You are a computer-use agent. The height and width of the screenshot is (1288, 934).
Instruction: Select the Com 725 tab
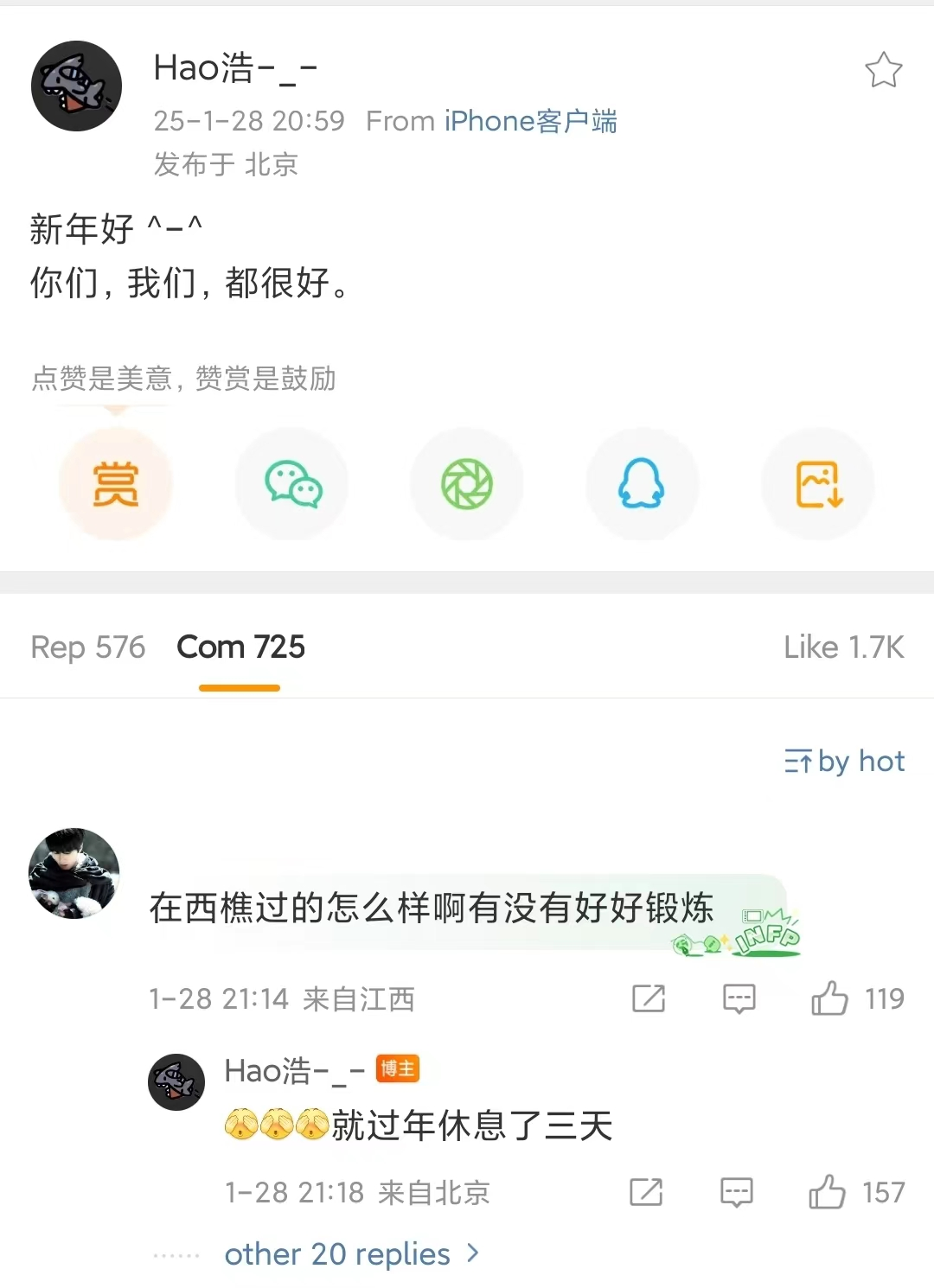240,647
